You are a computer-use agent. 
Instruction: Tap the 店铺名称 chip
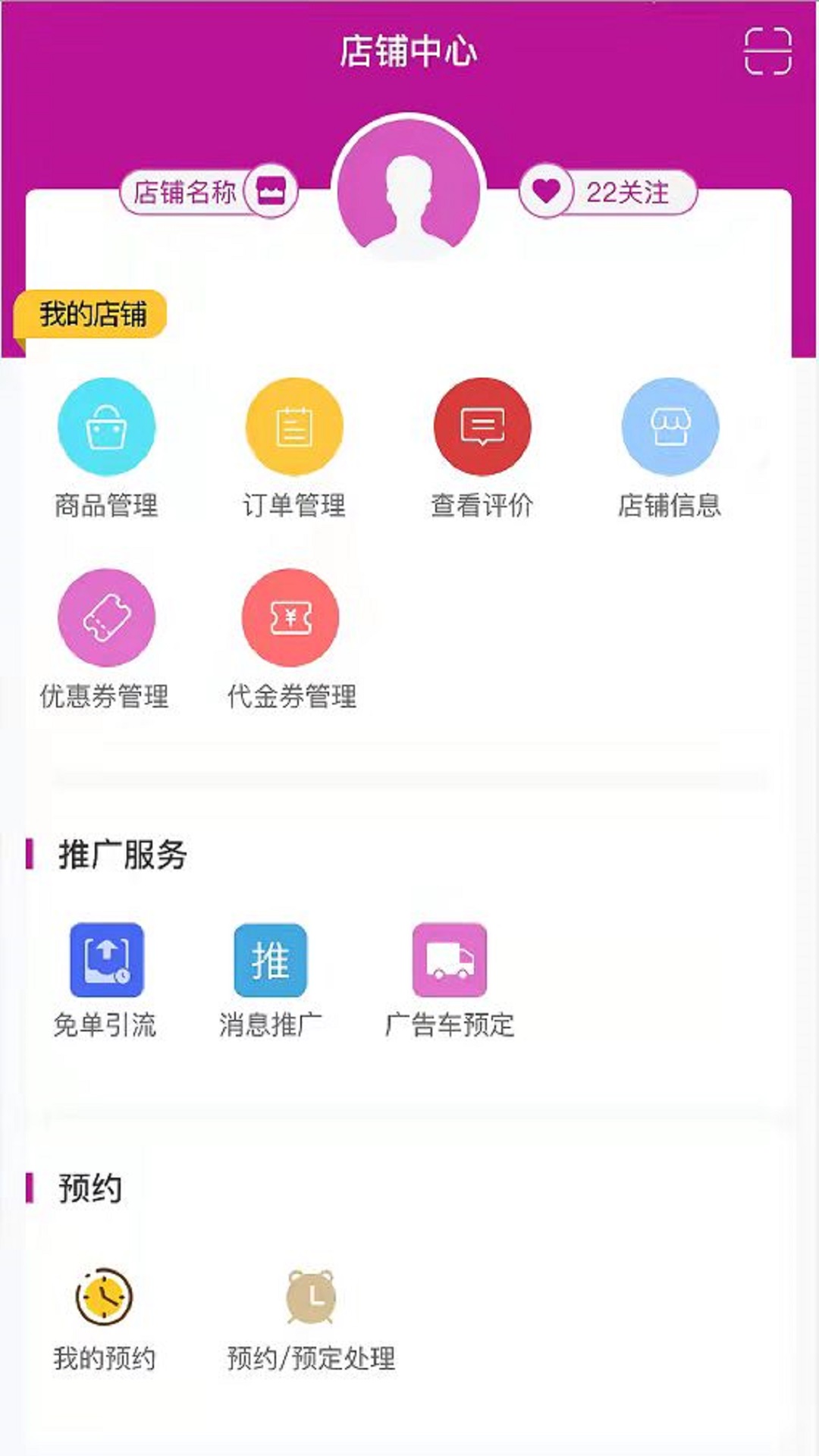click(x=209, y=191)
